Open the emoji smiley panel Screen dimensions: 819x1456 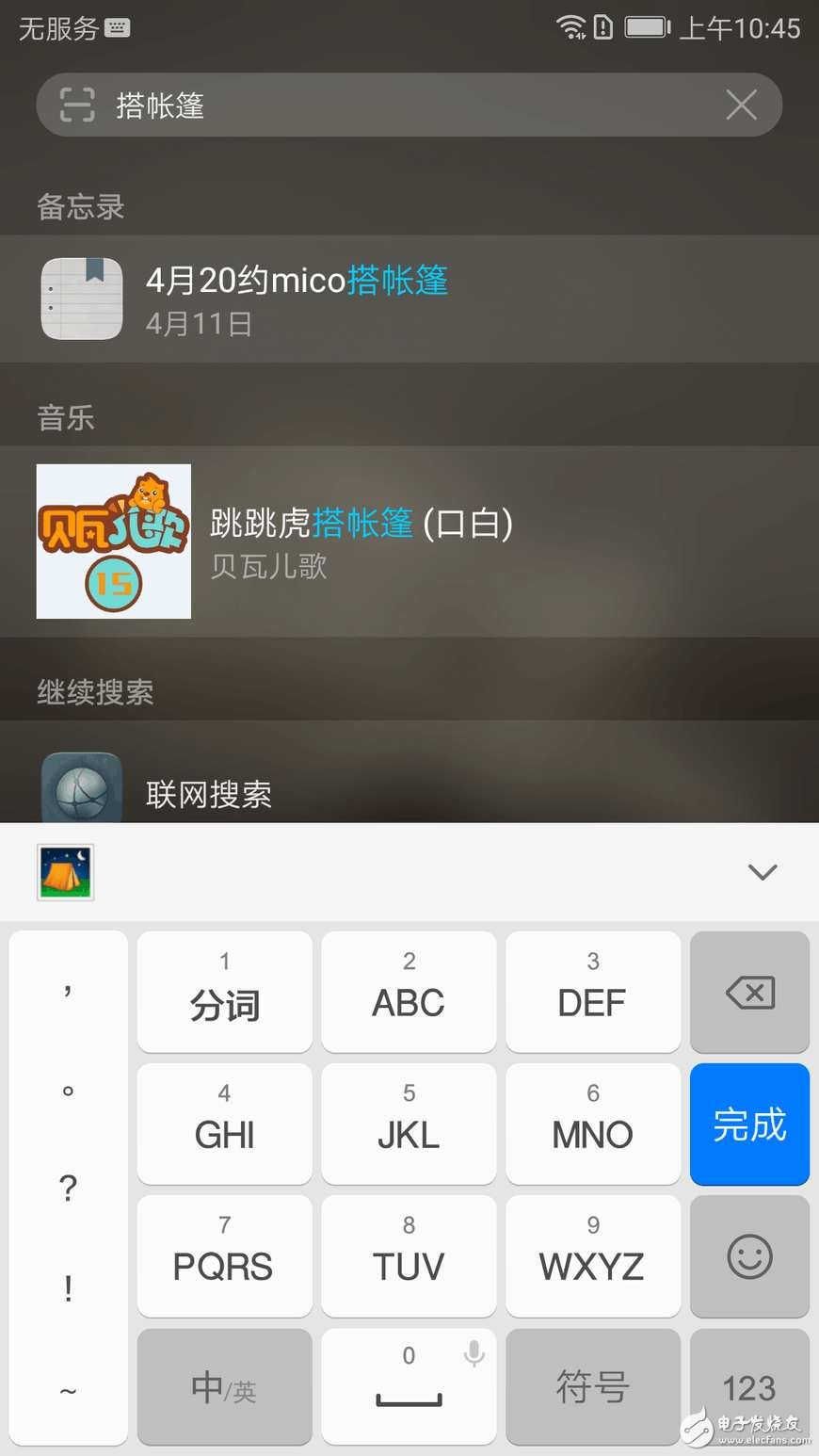749,1256
